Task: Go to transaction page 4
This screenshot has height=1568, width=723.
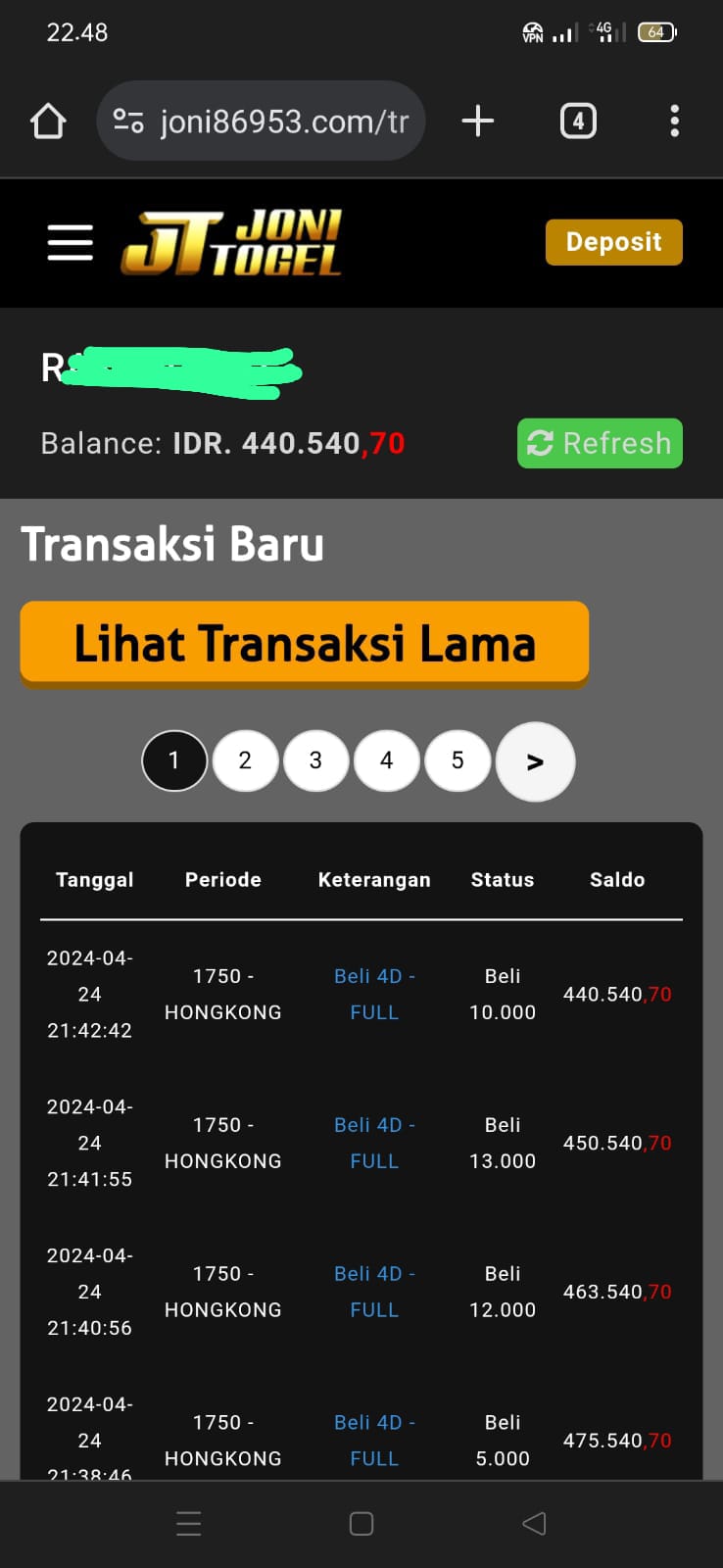Action: pyautogui.click(x=386, y=760)
